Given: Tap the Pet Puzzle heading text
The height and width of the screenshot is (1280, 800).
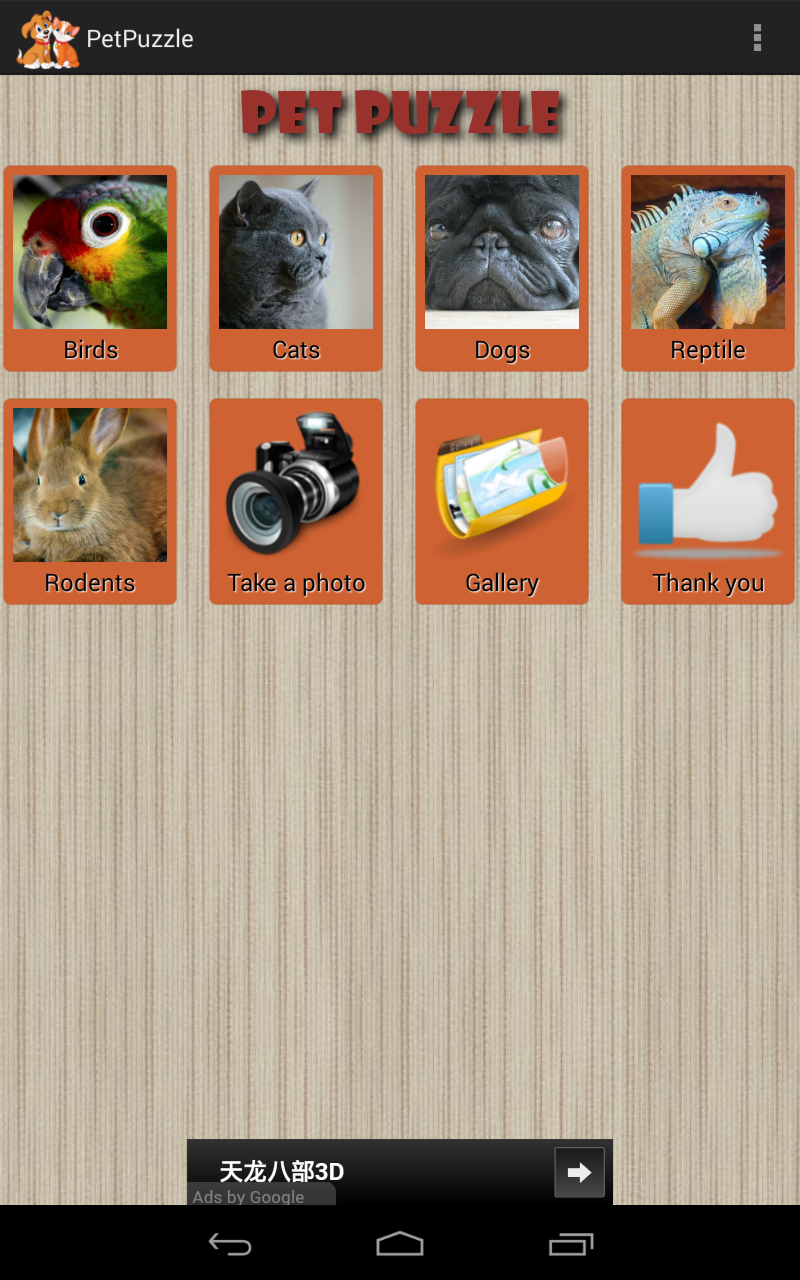Looking at the screenshot, I should click(x=400, y=113).
